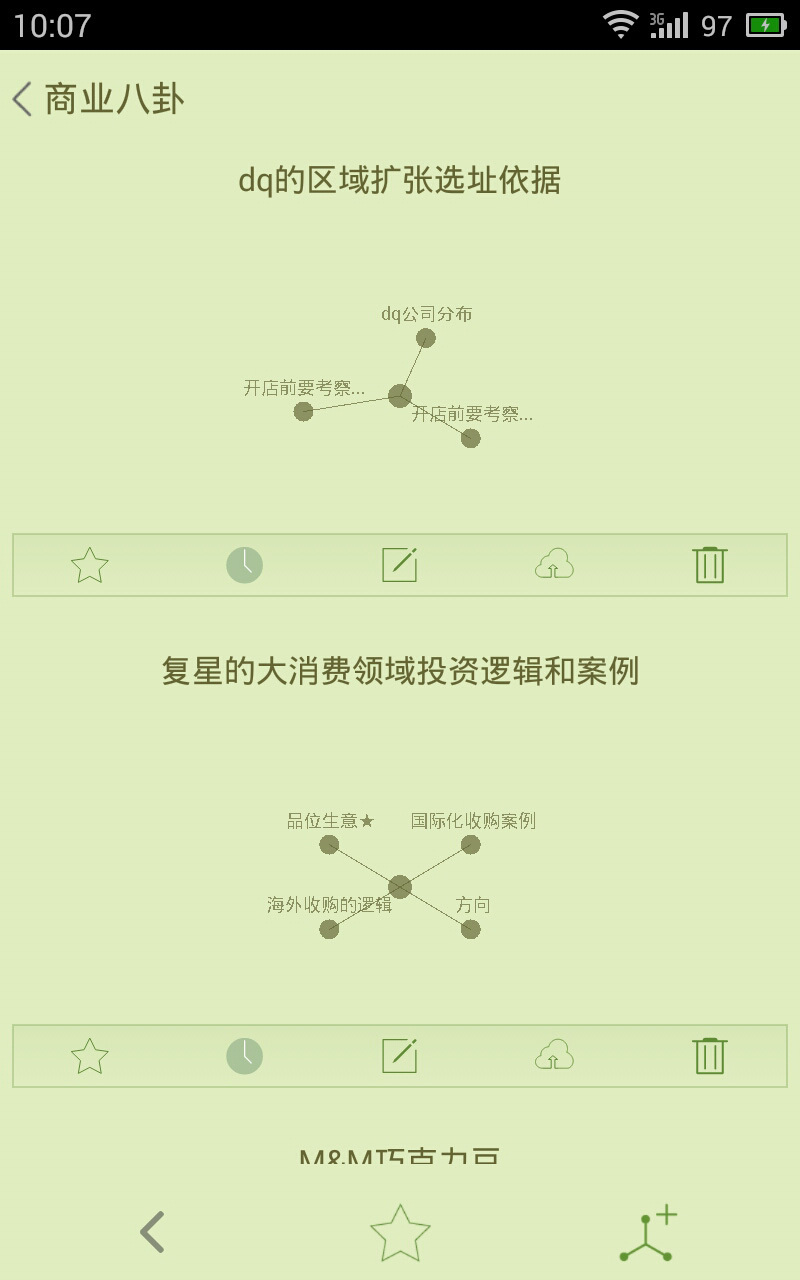Screen dimensions: 800x1280
Task: Upload dq的区域扩张选址依据 to cloud
Action: tap(554, 565)
